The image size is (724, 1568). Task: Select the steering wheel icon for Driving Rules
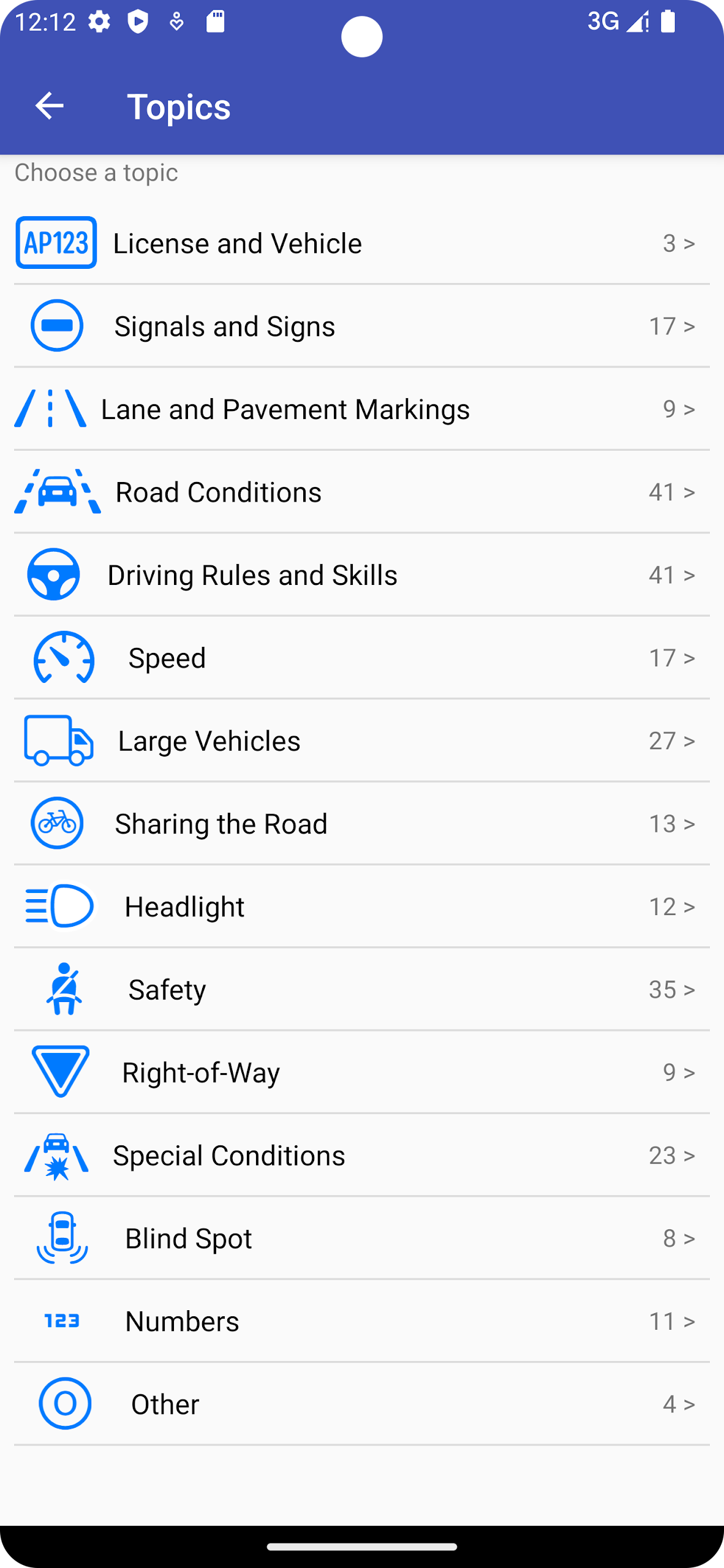(54, 575)
